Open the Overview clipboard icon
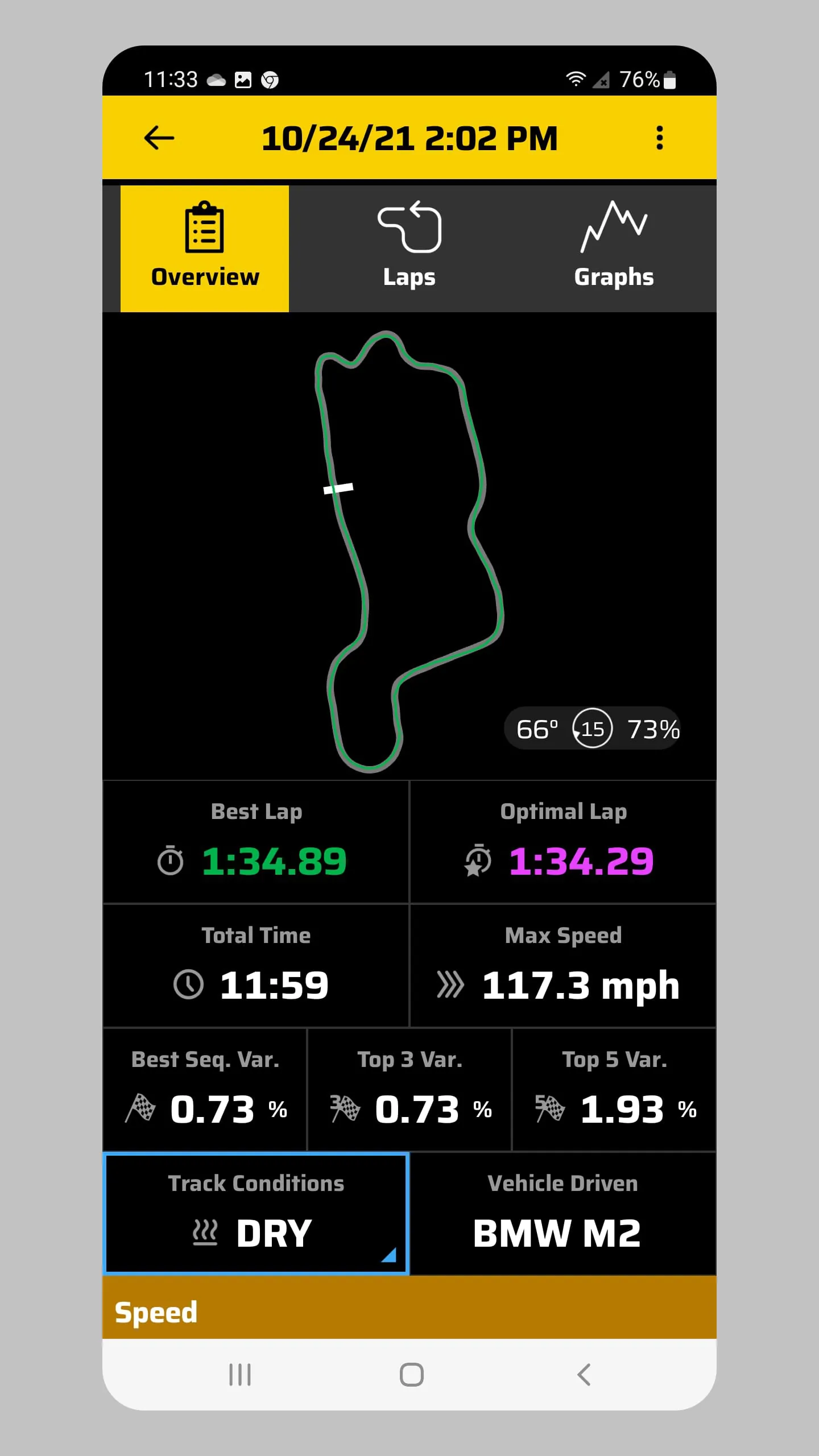819x1456 pixels. point(204,226)
